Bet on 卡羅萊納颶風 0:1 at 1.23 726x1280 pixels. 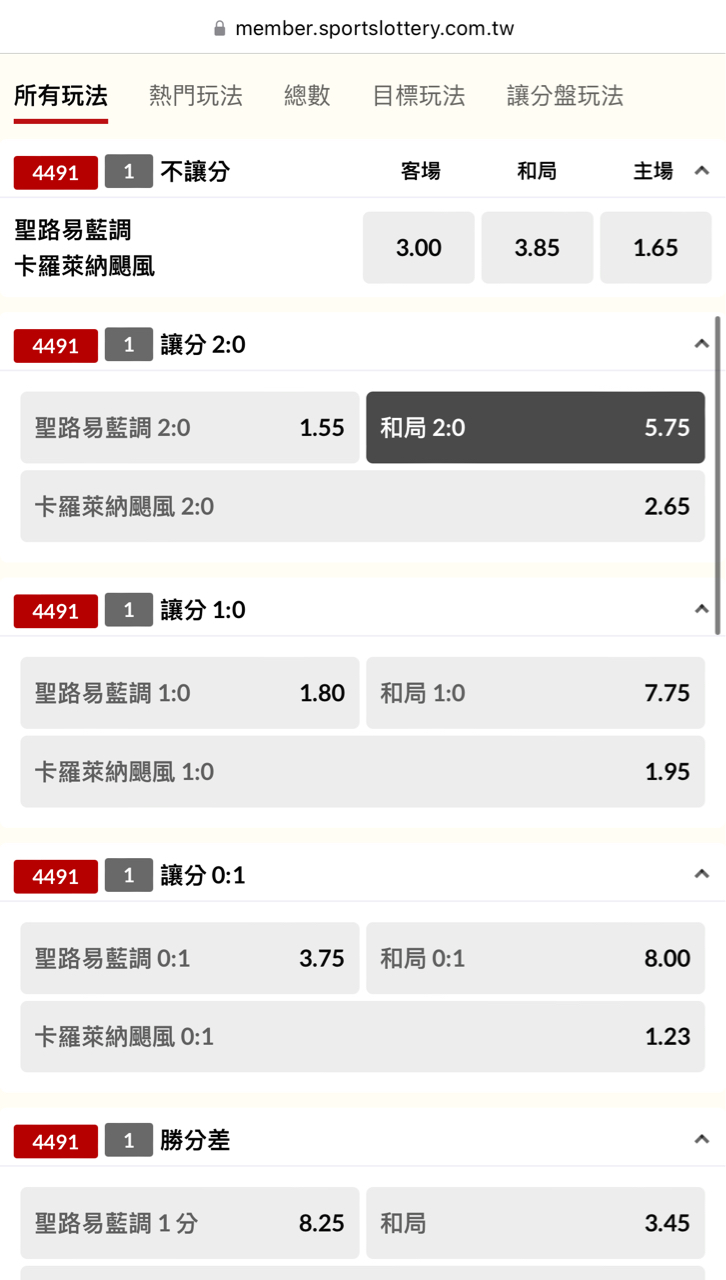362,1037
